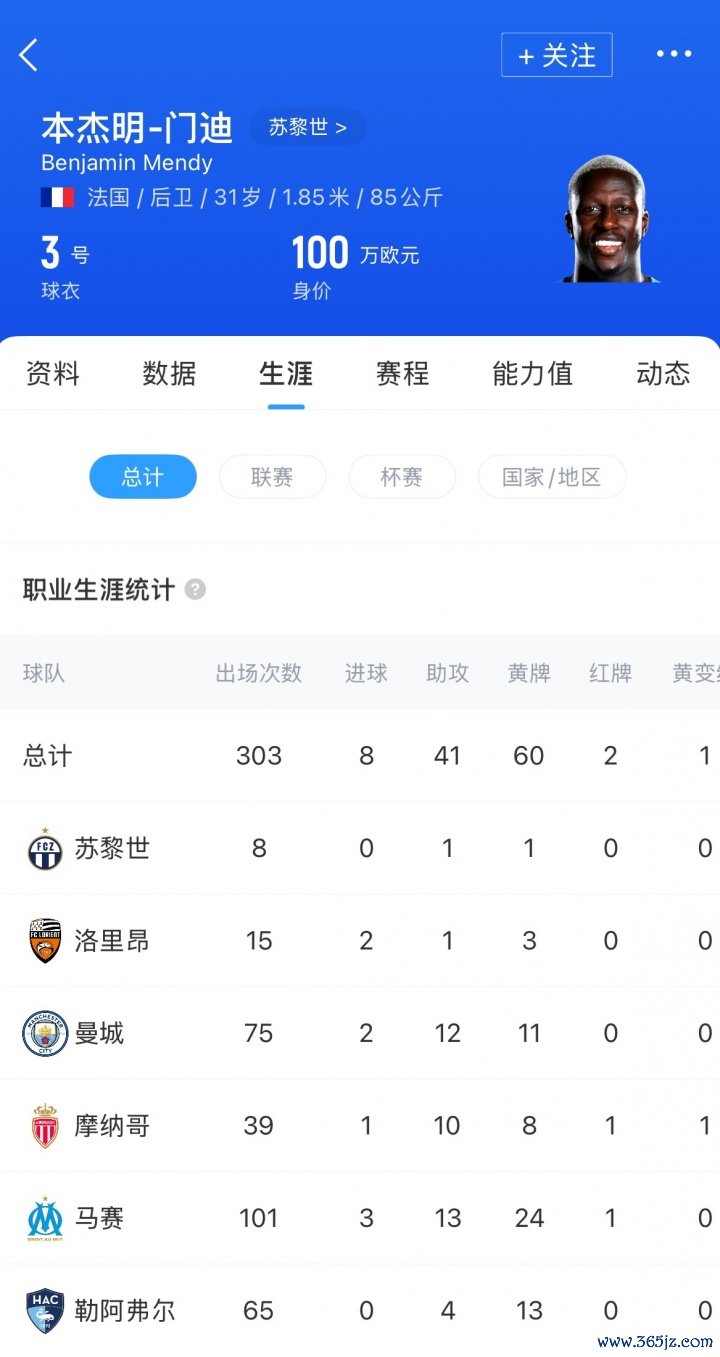Tap the help icon beside 职业生涯统计
Image resolution: width=720 pixels, height=1357 pixels.
coord(196,590)
